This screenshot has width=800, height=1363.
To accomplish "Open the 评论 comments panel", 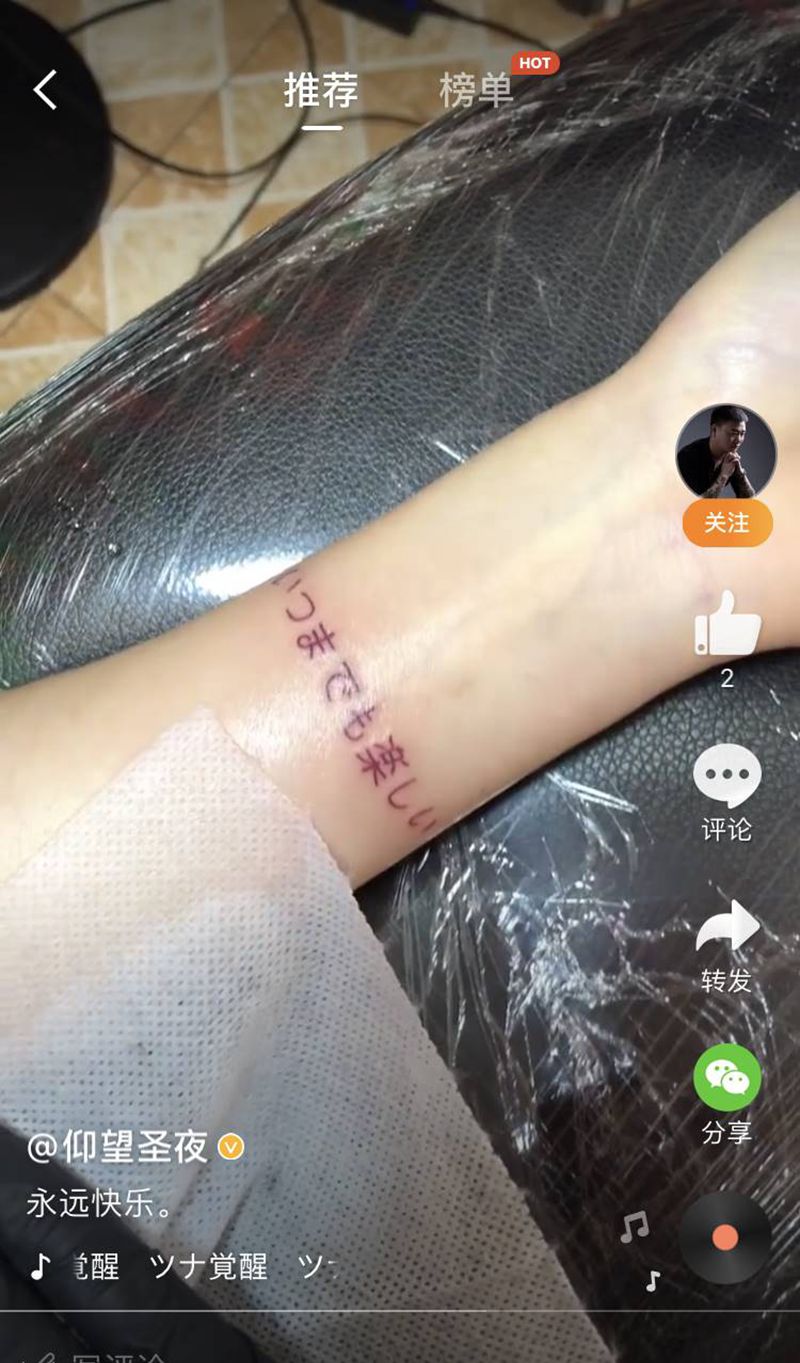I will (x=727, y=777).
